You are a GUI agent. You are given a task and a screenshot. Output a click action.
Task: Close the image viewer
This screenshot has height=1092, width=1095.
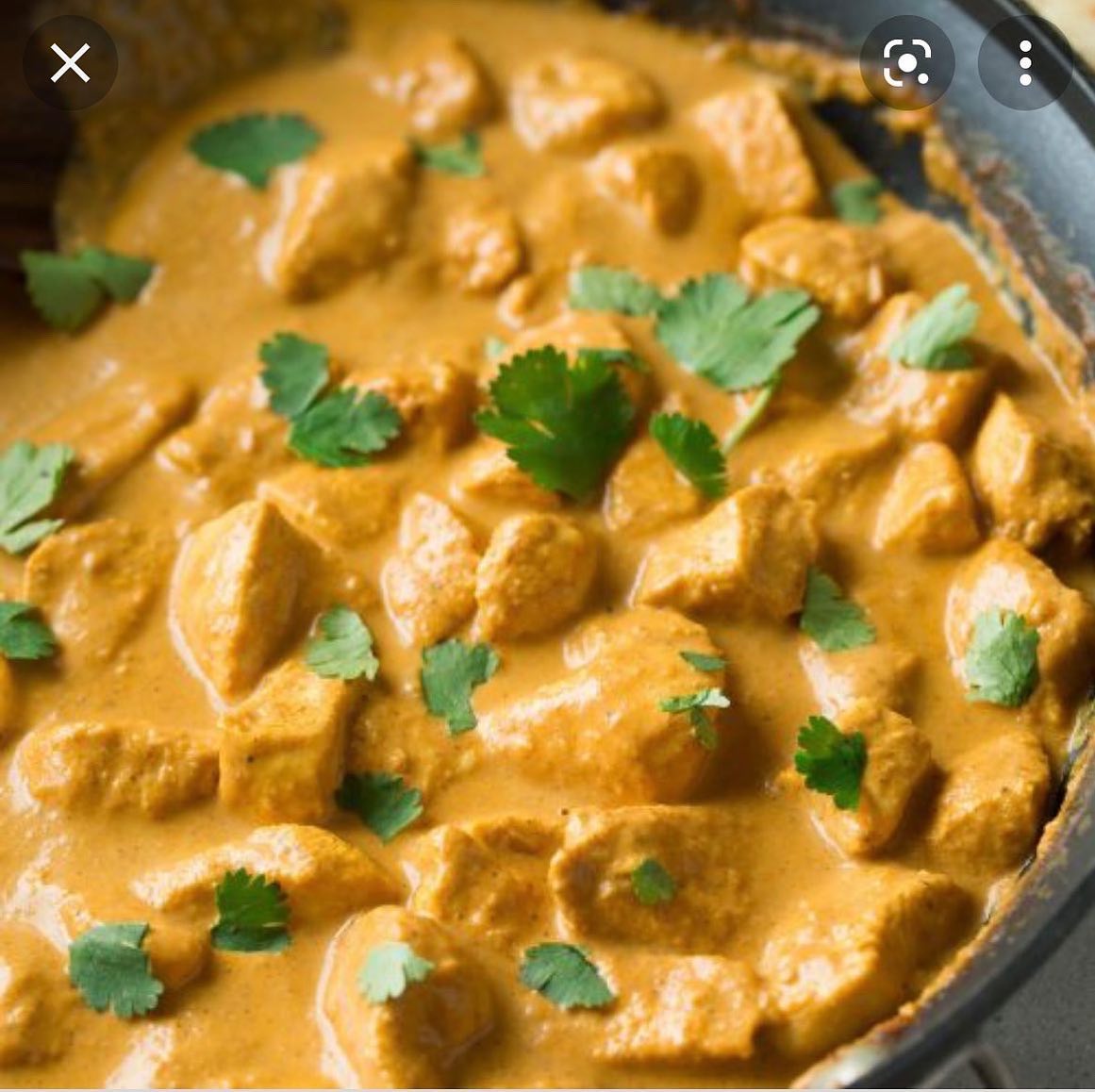click(x=70, y=64)
